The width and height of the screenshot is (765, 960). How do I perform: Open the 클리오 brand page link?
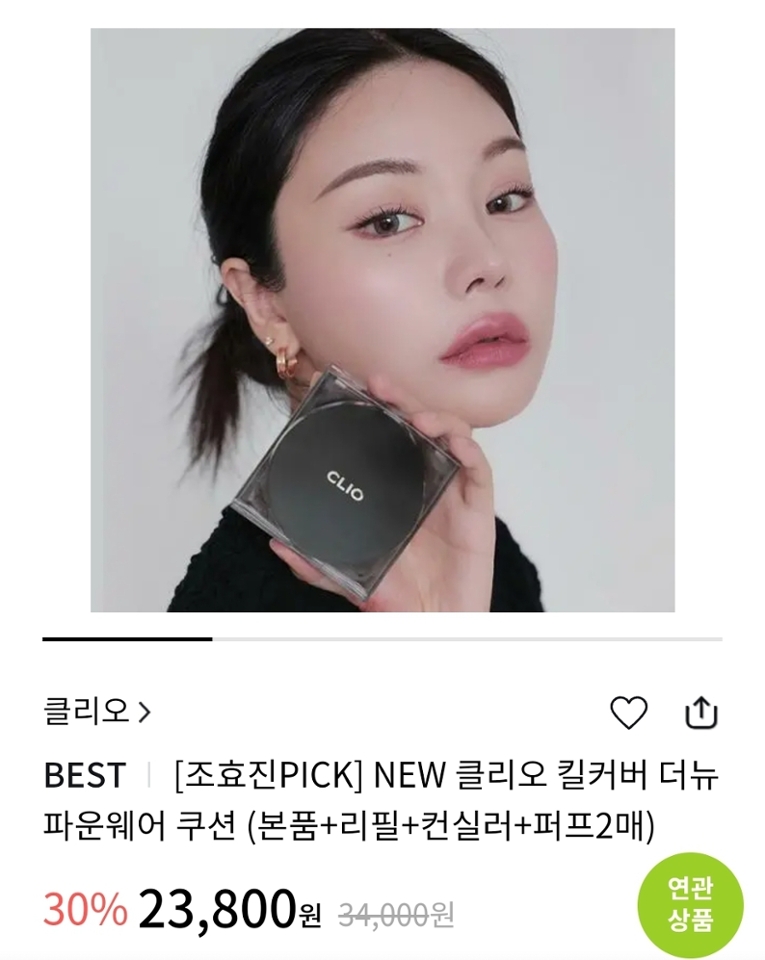pyautogui.click(x=97, y=712)
